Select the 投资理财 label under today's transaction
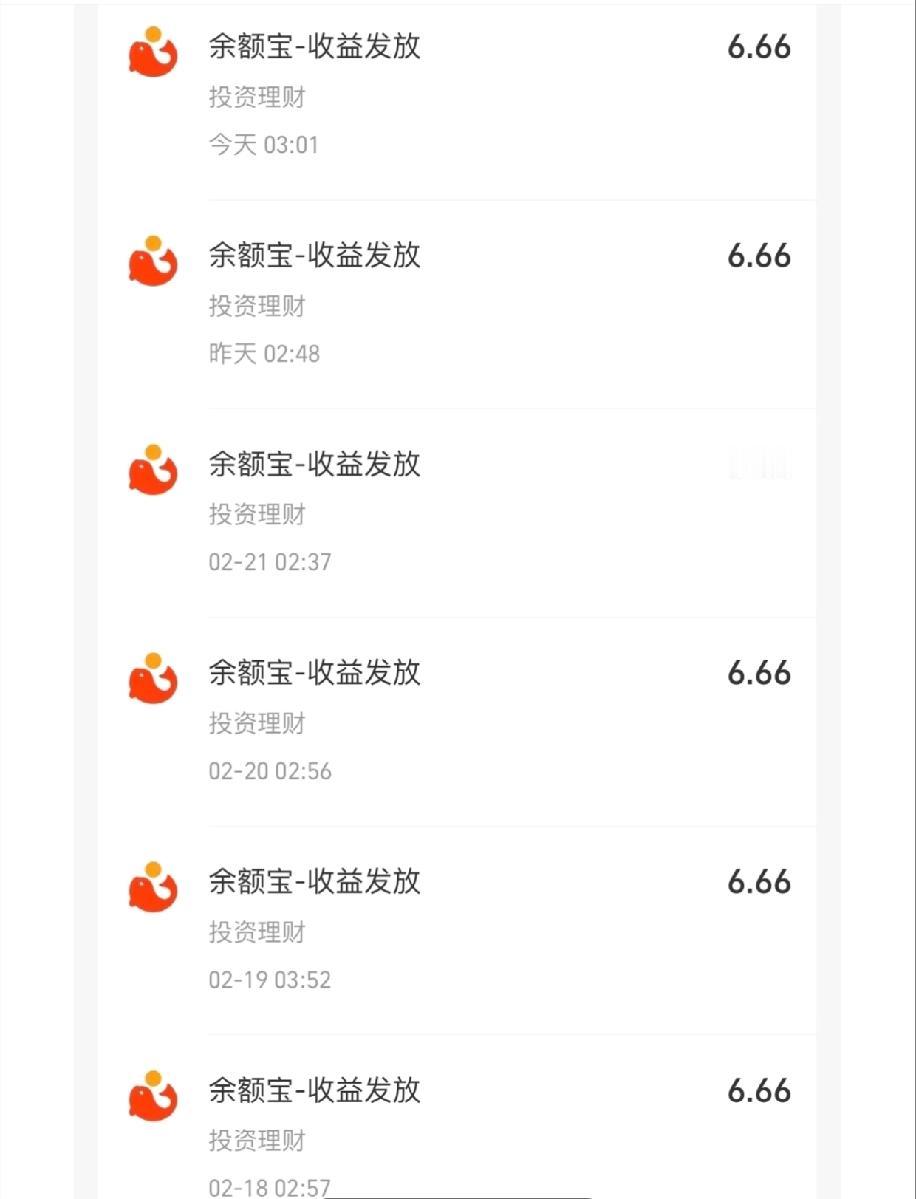Screen dimensions: 916x1199 tap(256, 97)
